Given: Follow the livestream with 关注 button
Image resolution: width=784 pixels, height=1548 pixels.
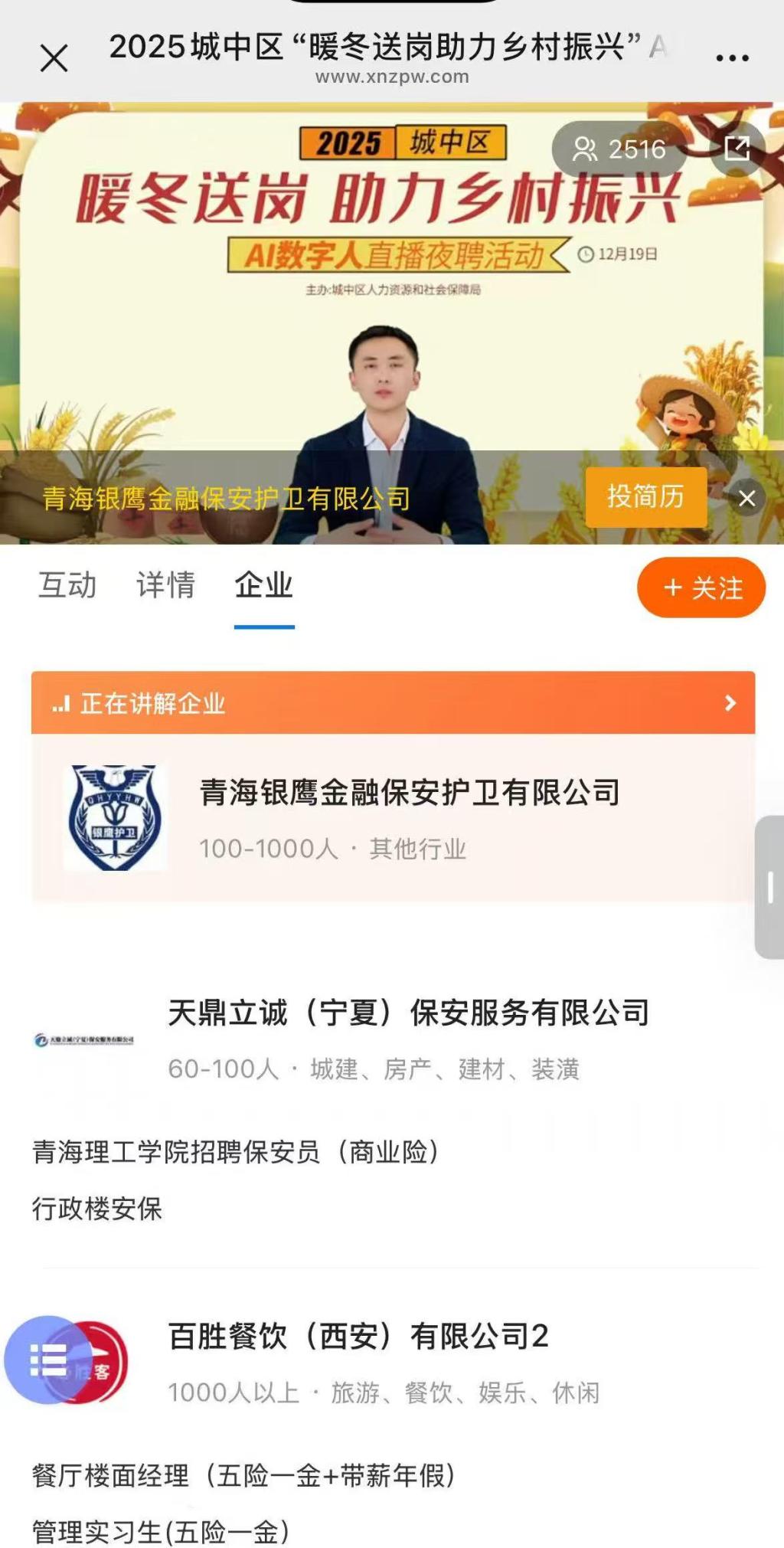Looking at the screenshot, I should [x=701, y=587].
